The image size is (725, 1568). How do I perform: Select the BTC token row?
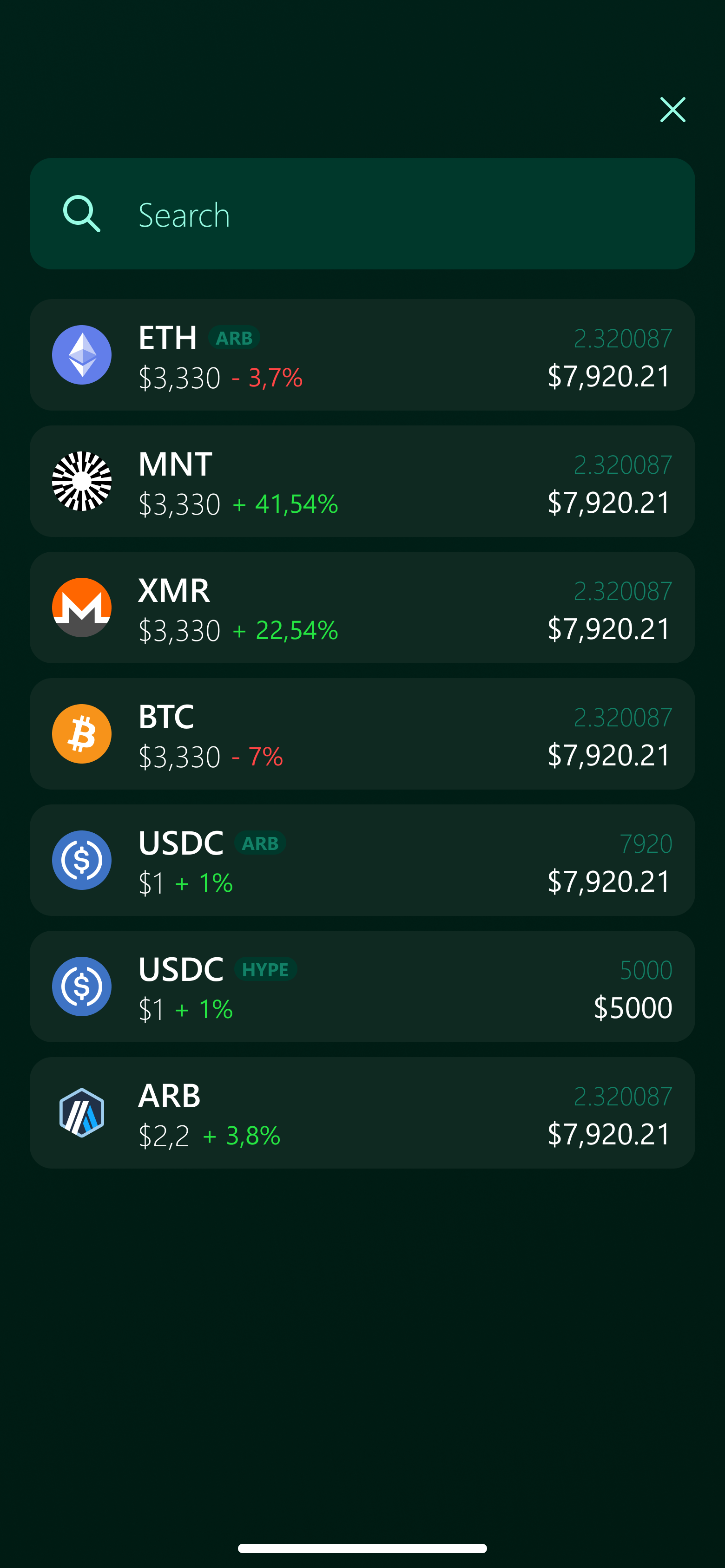[362, 734]
